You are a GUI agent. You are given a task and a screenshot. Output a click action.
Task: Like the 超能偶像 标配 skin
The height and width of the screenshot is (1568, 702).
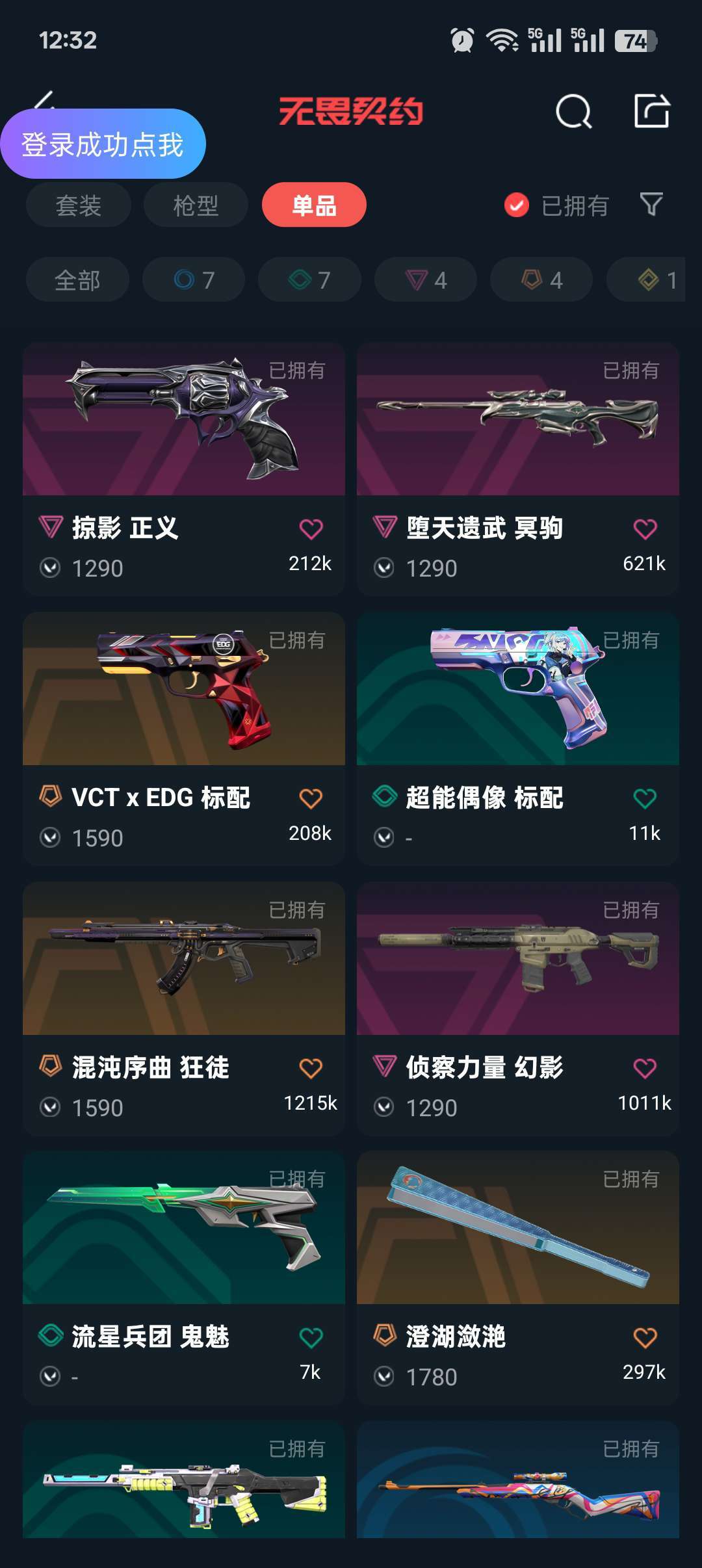point(645,798)
